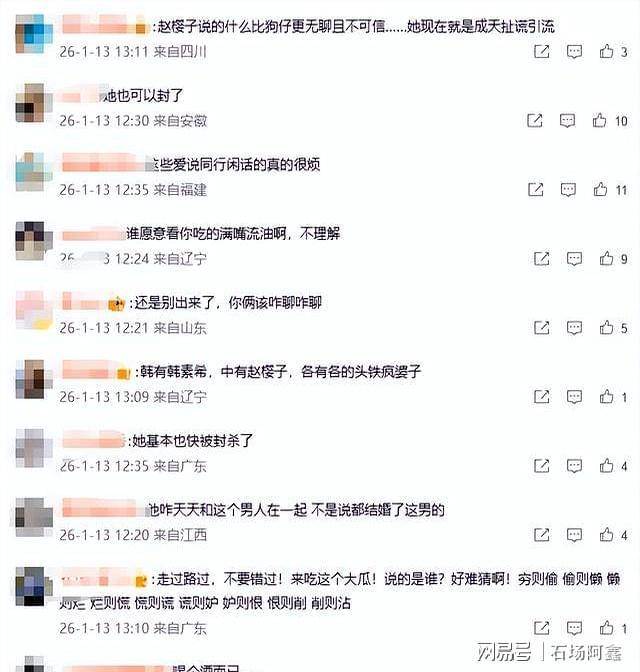Reply to the comment '她也可以封了'
Screen dimensions: 640x672
(x=567, y=120)
